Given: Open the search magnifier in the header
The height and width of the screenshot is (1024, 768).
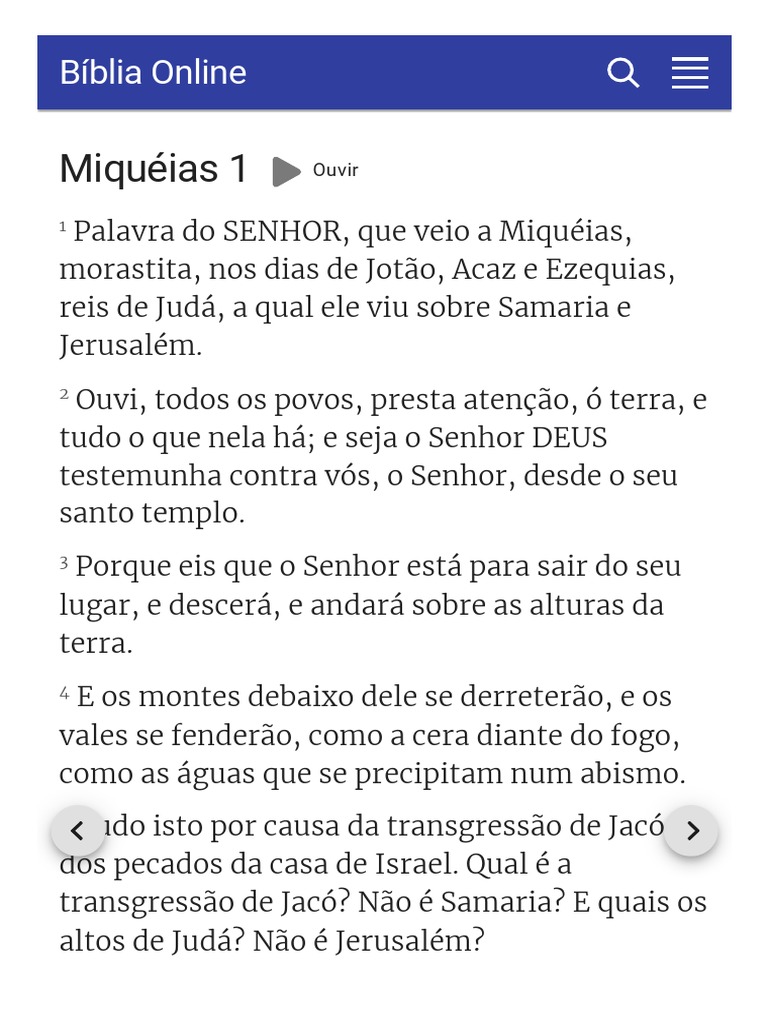Looking at the screenshot, I should (623, 72).
